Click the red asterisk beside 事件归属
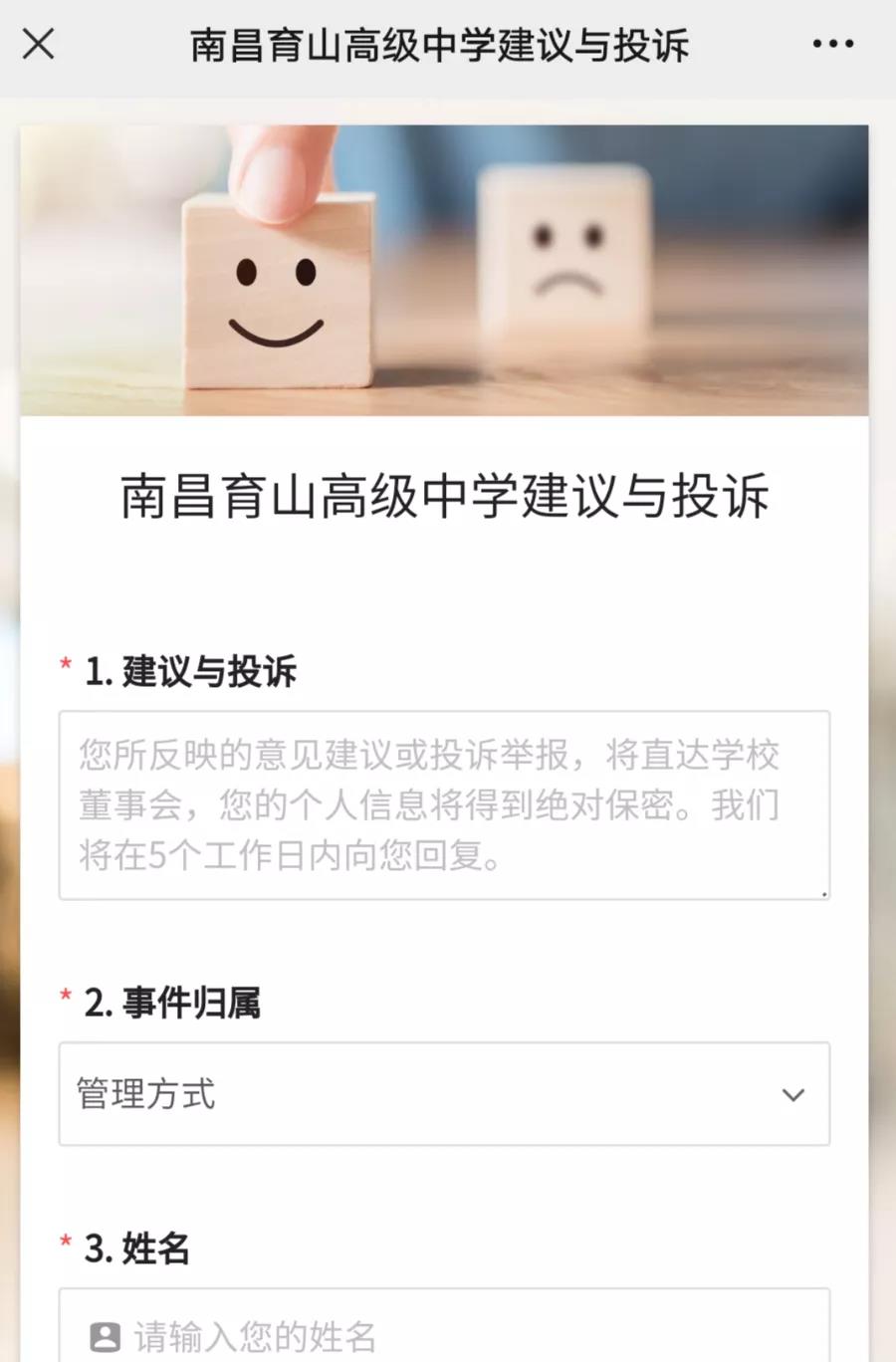Viewport: 896px width, 1362px height. click(66, 996)
